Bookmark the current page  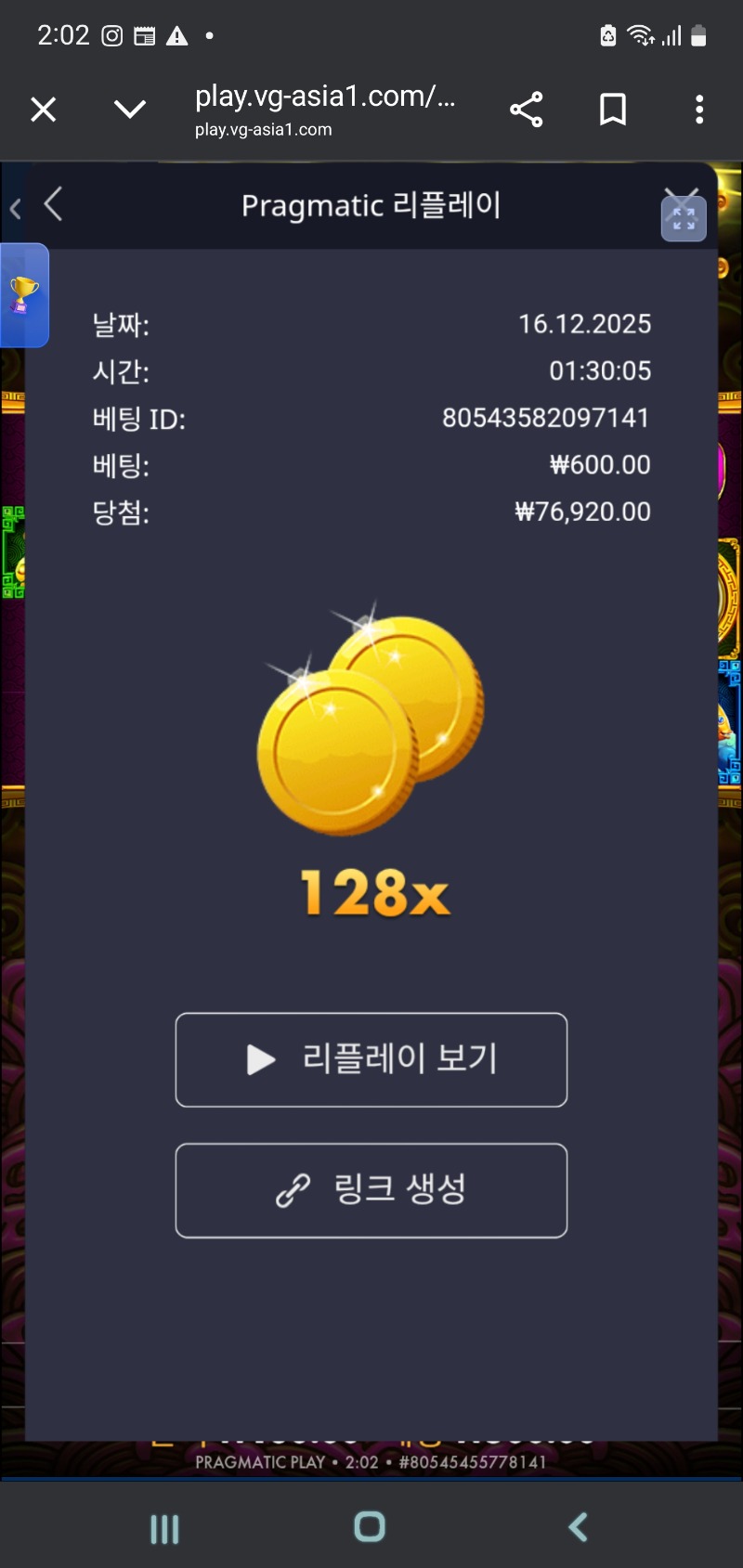(612, 110)
